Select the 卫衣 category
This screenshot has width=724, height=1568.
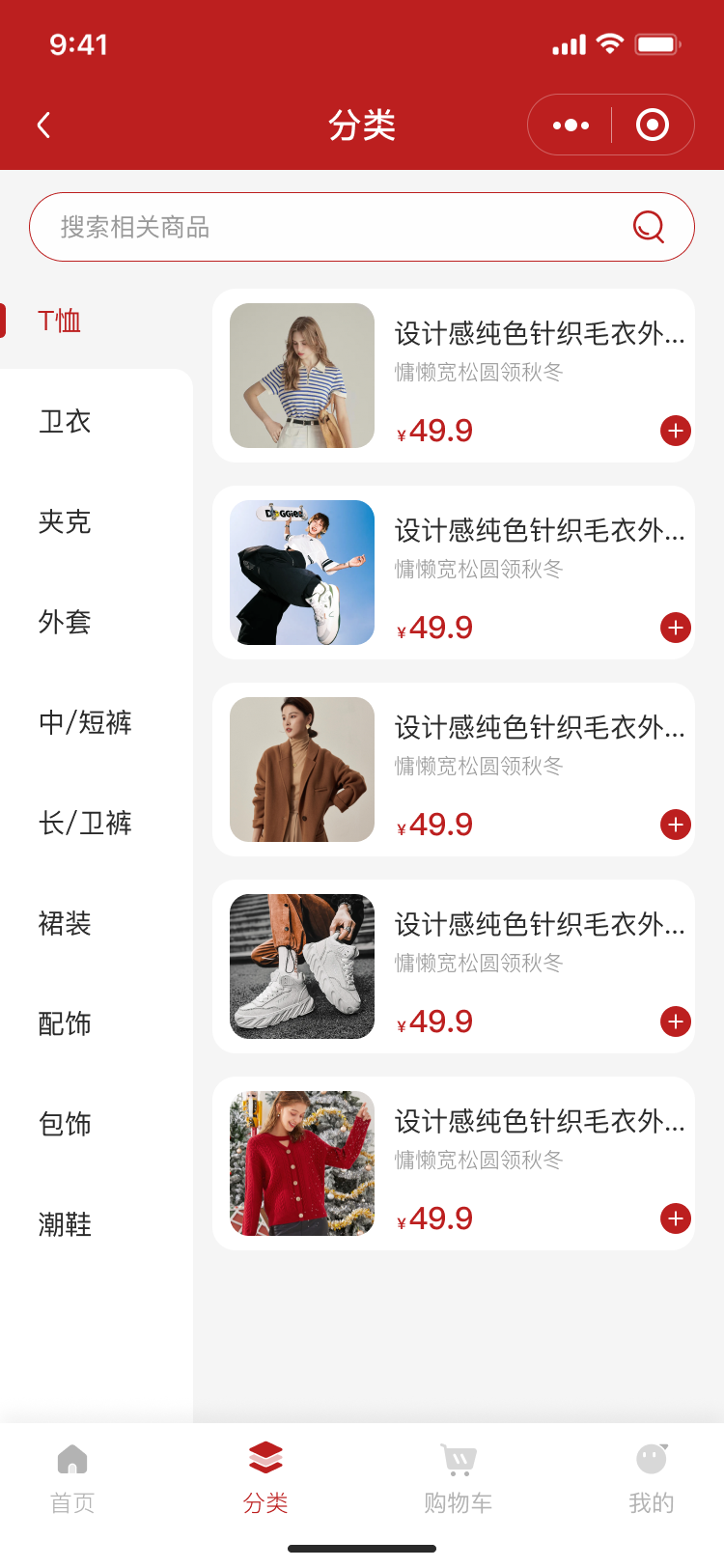tap(65, 422)
